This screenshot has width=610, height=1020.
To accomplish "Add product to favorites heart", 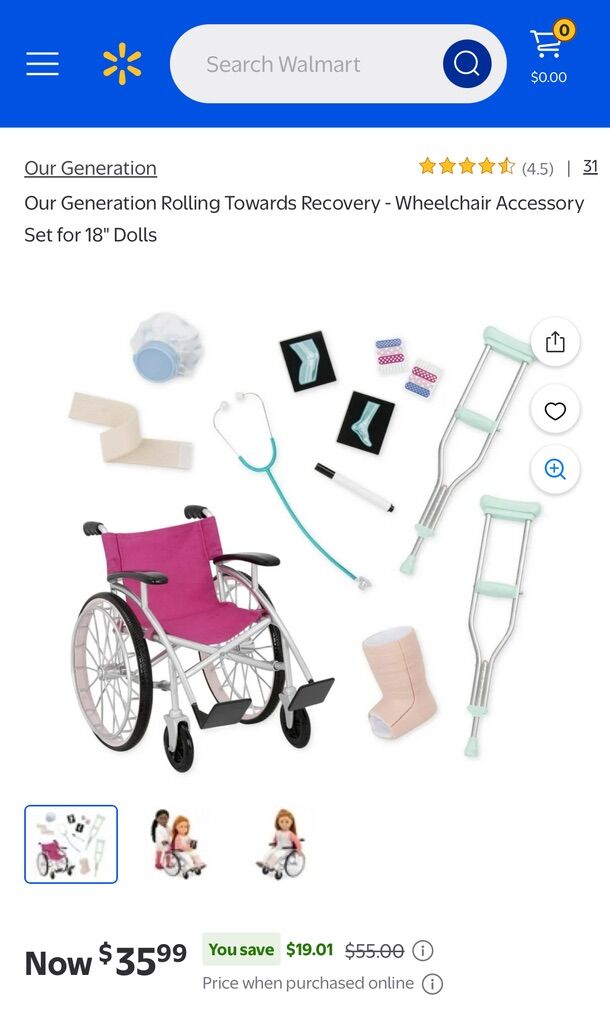I will (x=555, y=410).
